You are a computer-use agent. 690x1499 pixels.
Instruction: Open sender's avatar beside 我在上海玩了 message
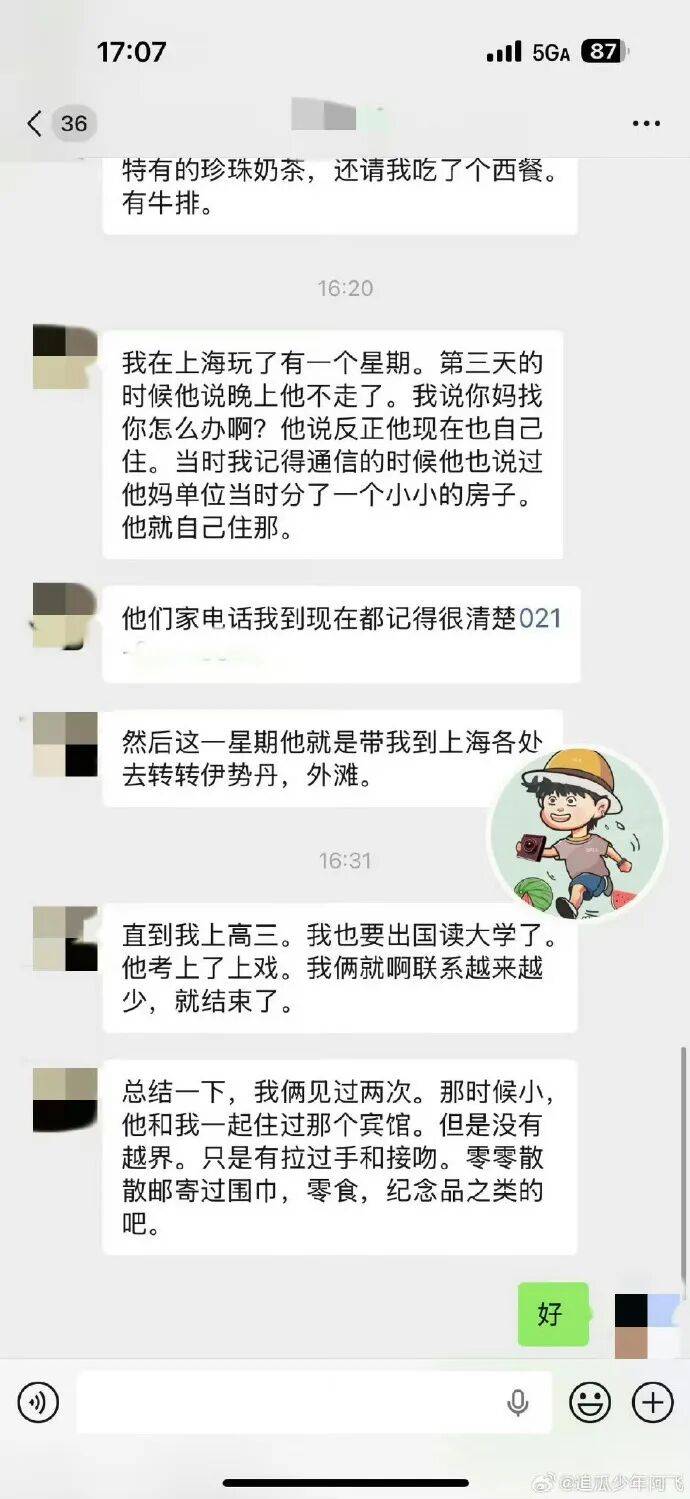pyautogui.click(x=65, y=356)
